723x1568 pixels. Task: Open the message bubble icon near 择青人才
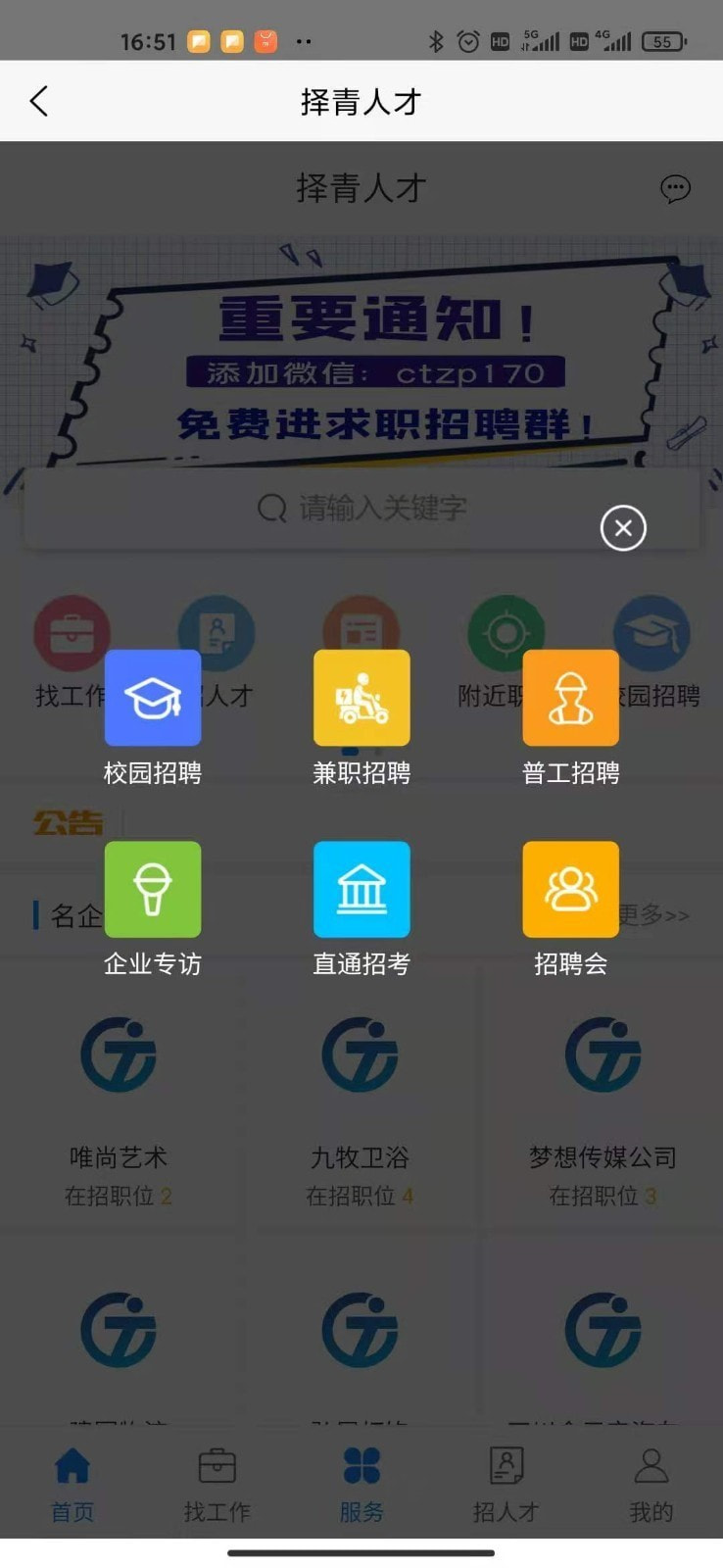674,189
